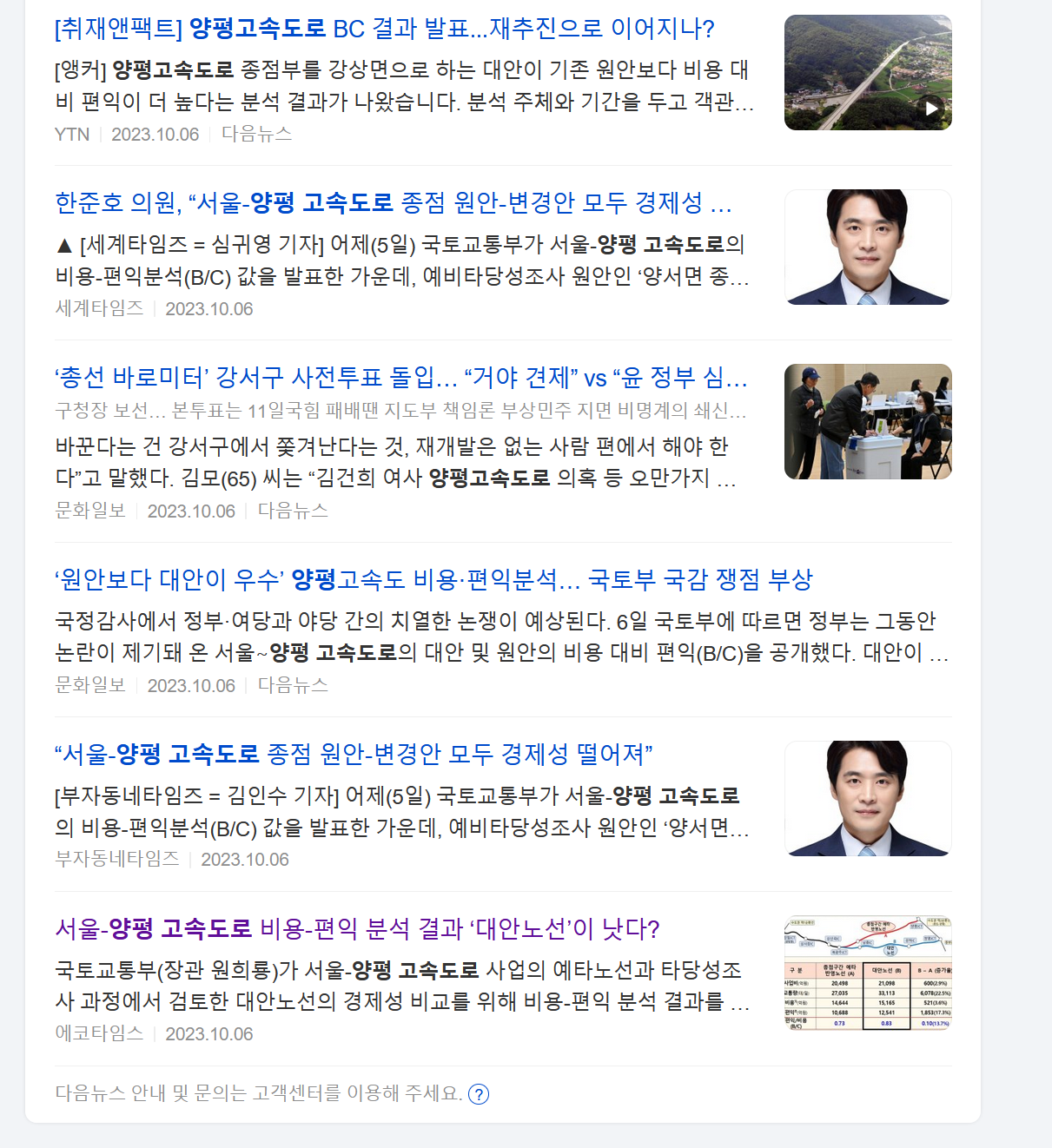1052x1148 pixels.
Task: Open the 한준호 의원 세계타임즈 headline
Action: pyautogui.click(x=394, y=203)
